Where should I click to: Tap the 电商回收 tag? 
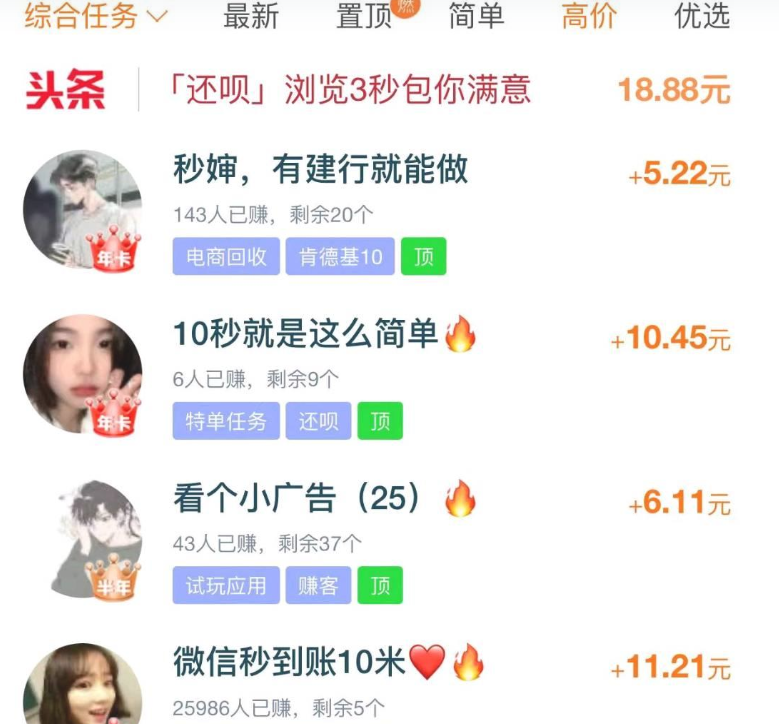tap(226, 257)
